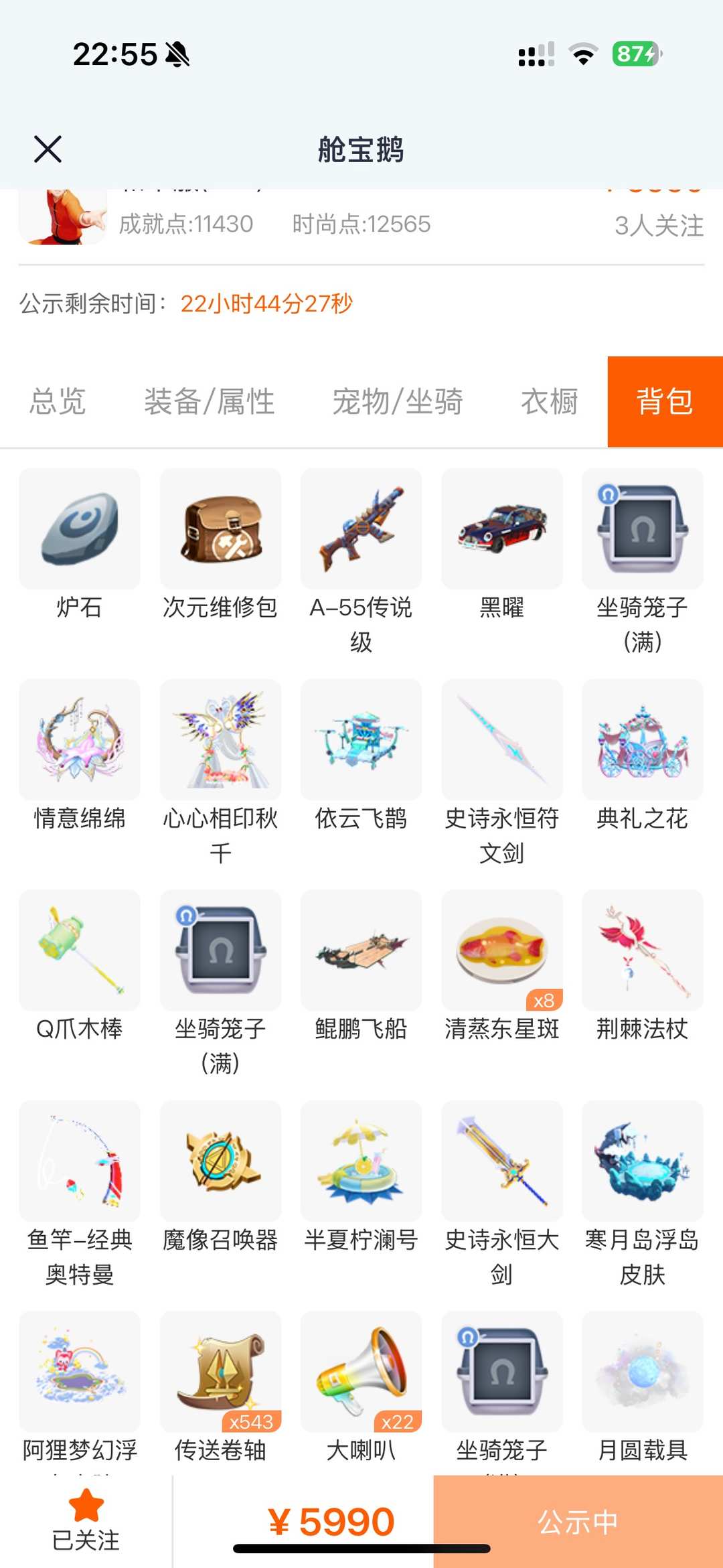The image size is (723, 1568).
Task: Switch to the 宠物/坐骑 tab
Action: (x=398, y=402)
